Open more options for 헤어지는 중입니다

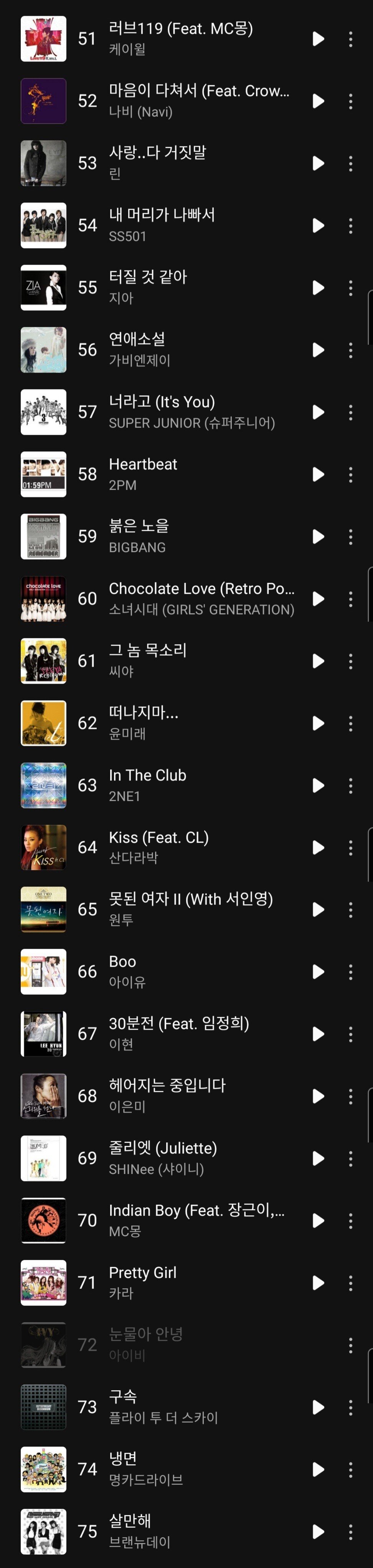350,1096
